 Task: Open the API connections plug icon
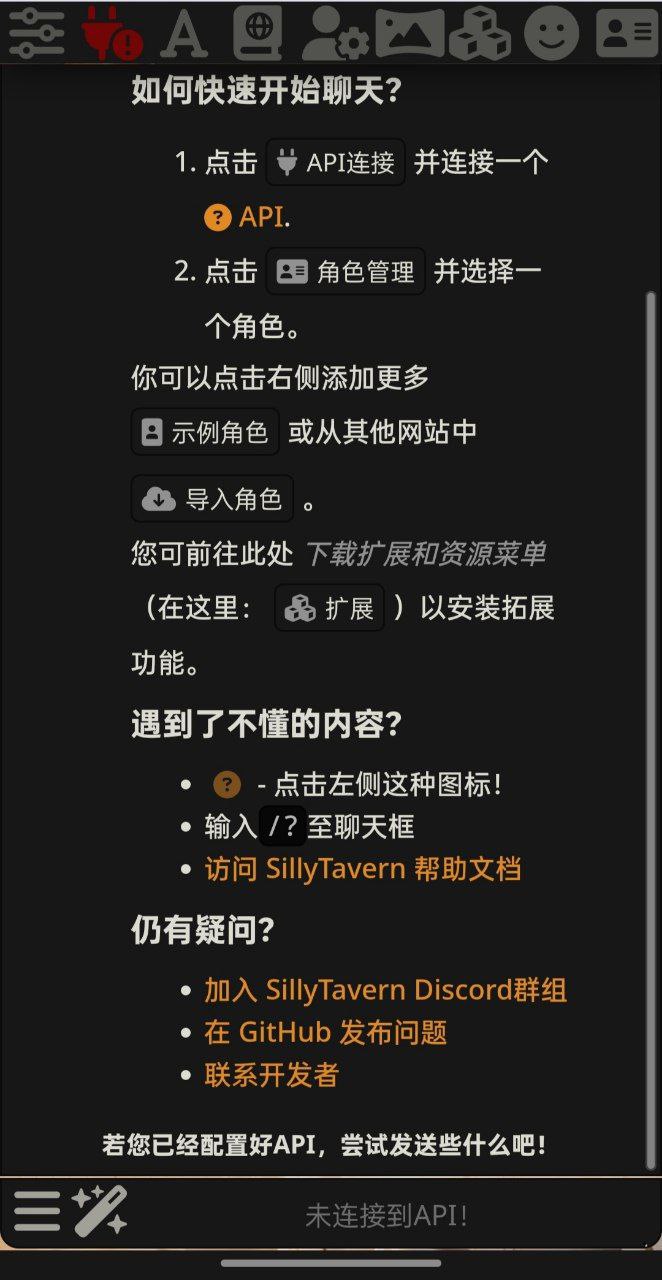[x=110, y=32]
